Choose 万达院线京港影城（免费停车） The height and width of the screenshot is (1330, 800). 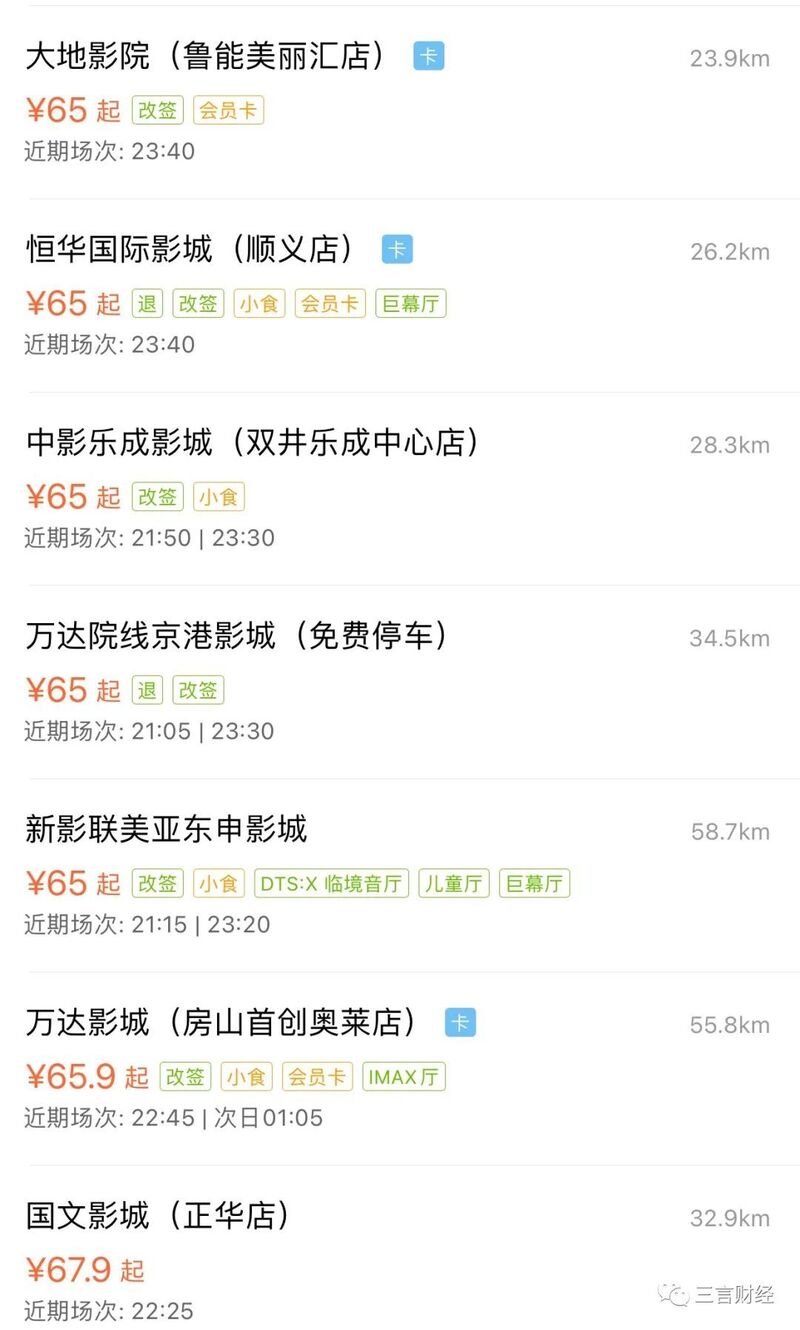(x=237, y=636)
